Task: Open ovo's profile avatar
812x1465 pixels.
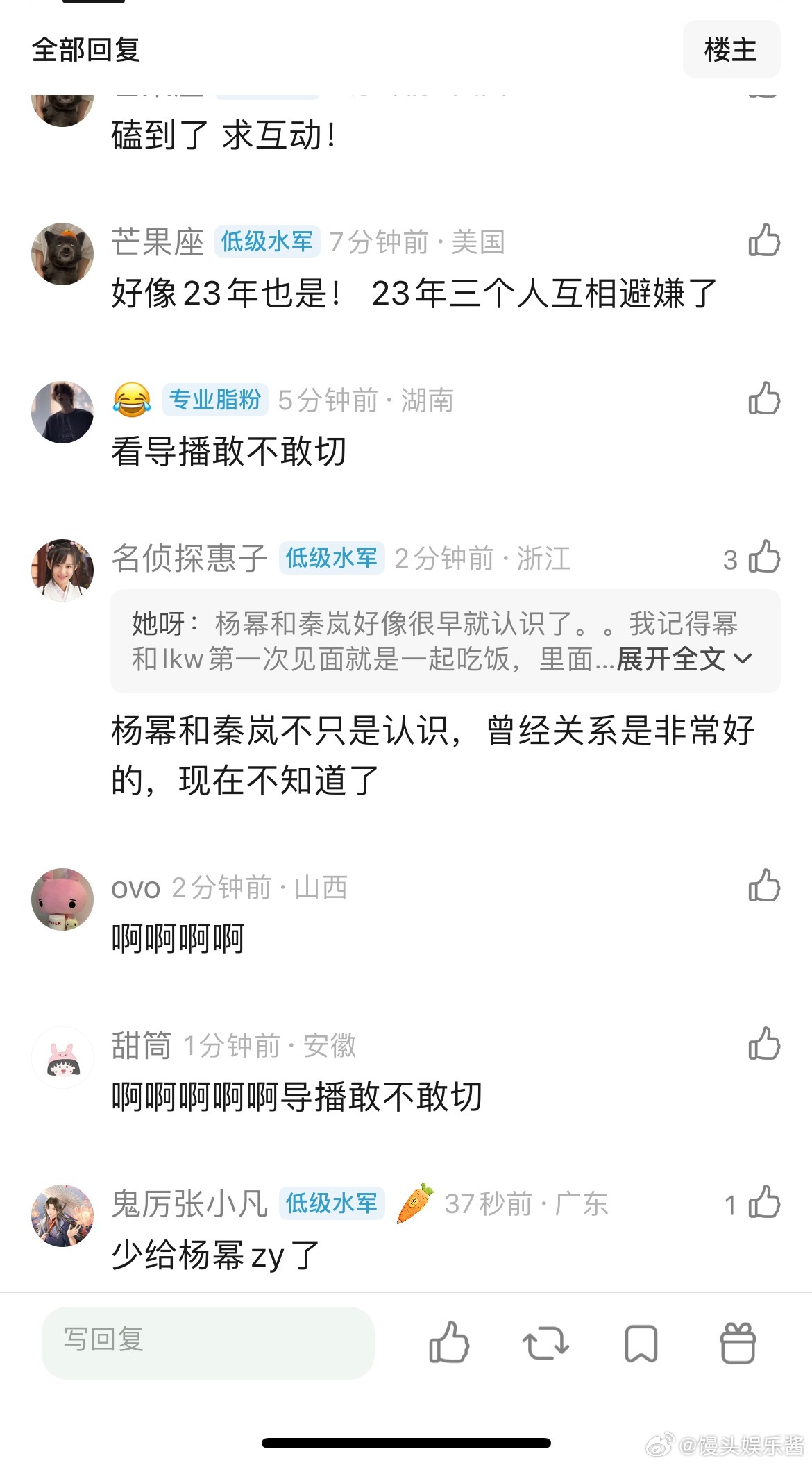Action: tap(63, 899)
